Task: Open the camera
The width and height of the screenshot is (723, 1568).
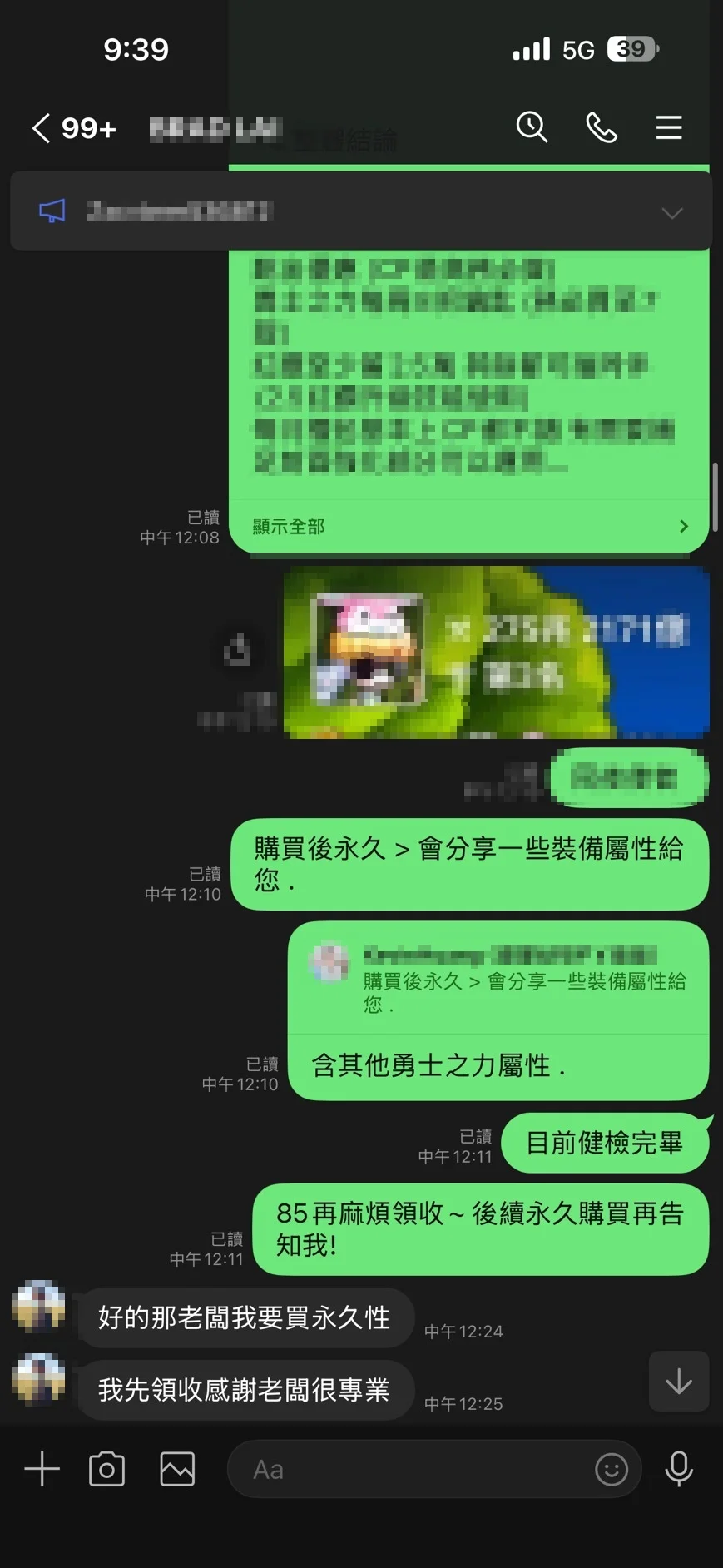Action: pyautogui.click(x=106, y=1469)
